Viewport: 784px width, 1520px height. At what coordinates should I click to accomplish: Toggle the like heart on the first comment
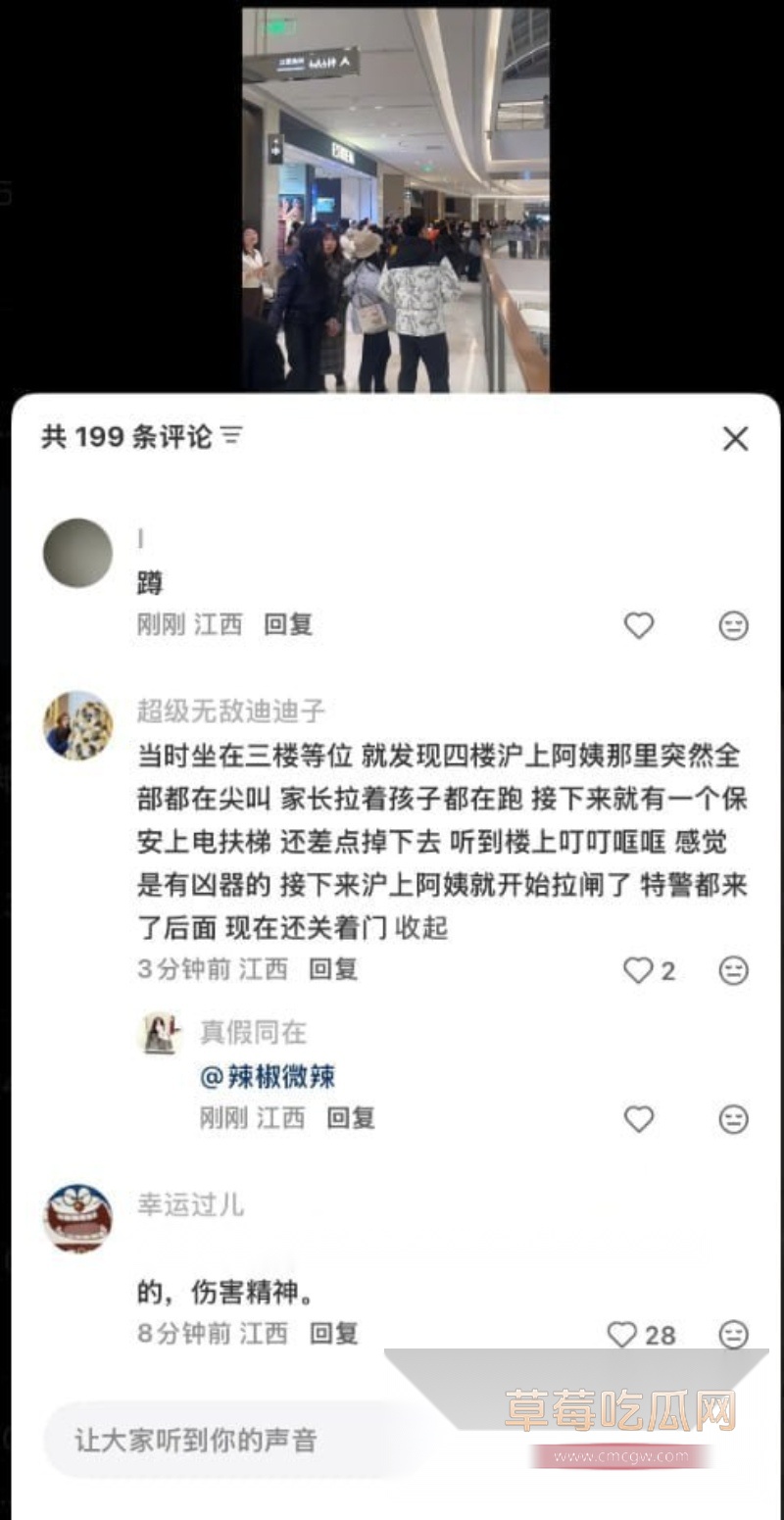639,626
